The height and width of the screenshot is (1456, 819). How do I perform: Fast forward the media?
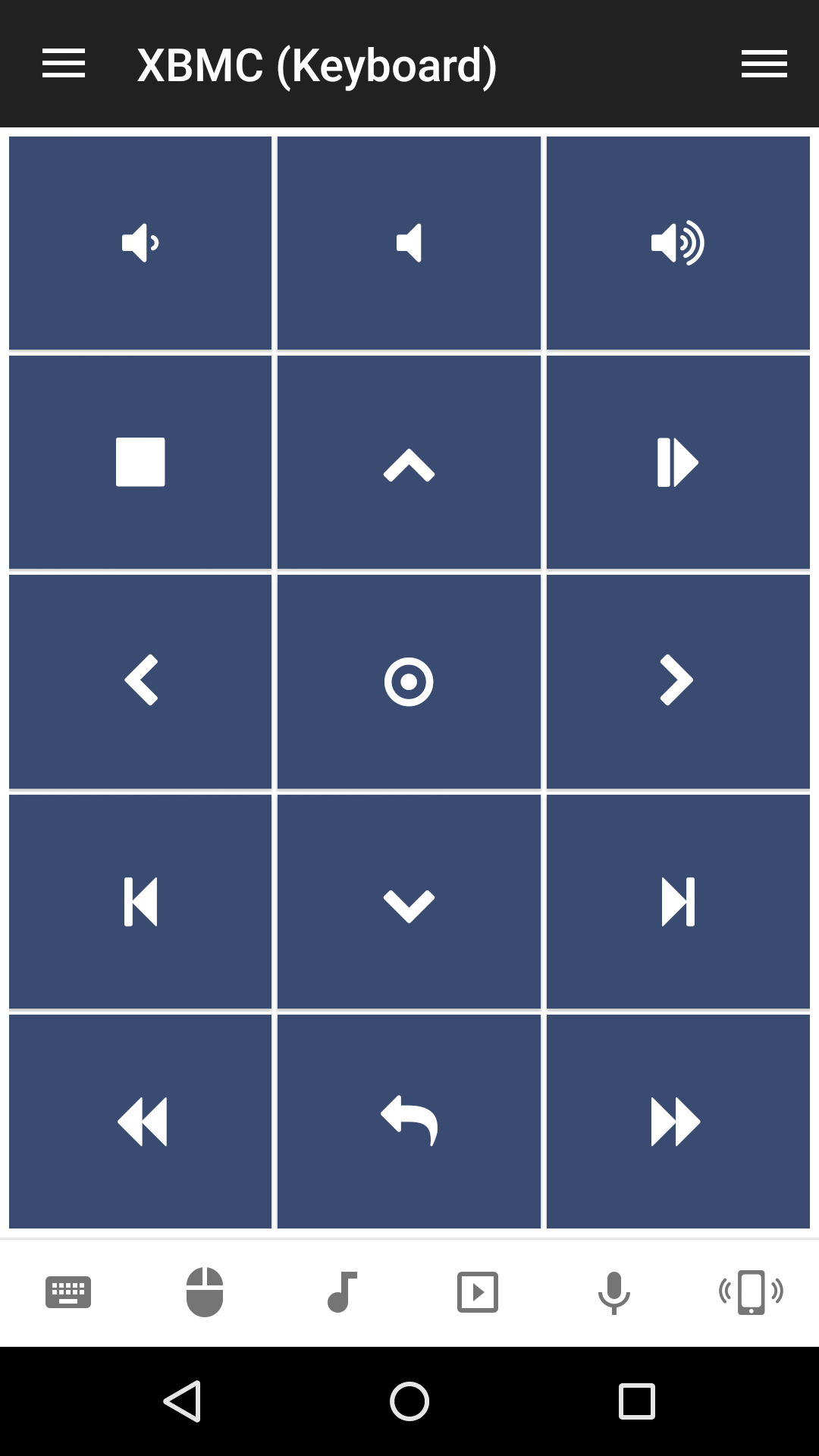pos(678,1121)
